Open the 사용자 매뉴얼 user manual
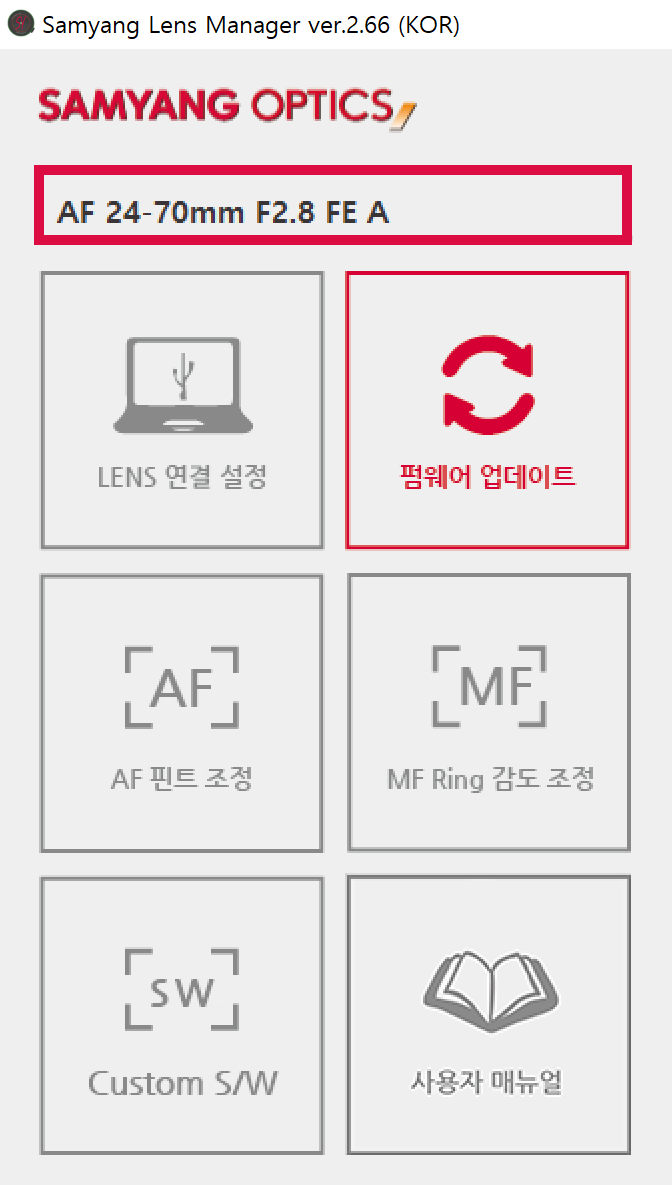 489,1015
